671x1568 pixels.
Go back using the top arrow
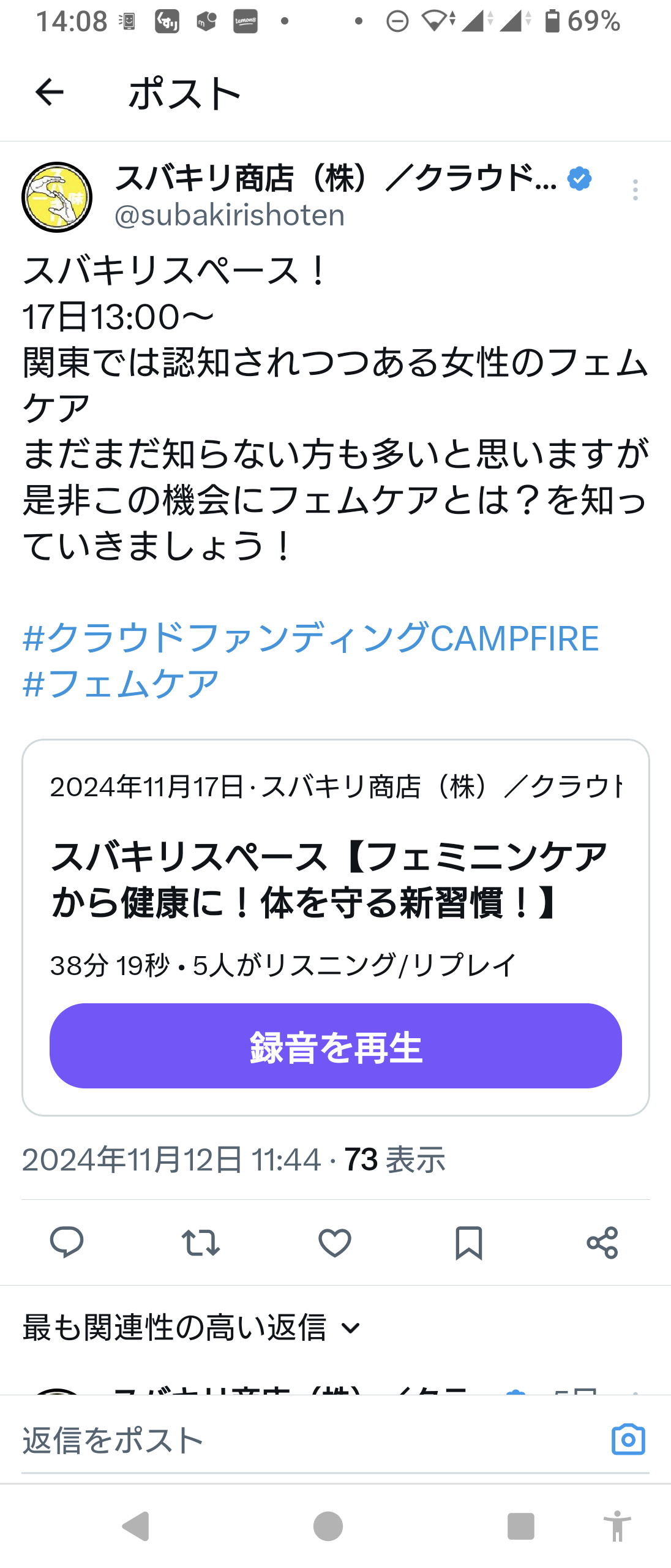pos(49,93)
